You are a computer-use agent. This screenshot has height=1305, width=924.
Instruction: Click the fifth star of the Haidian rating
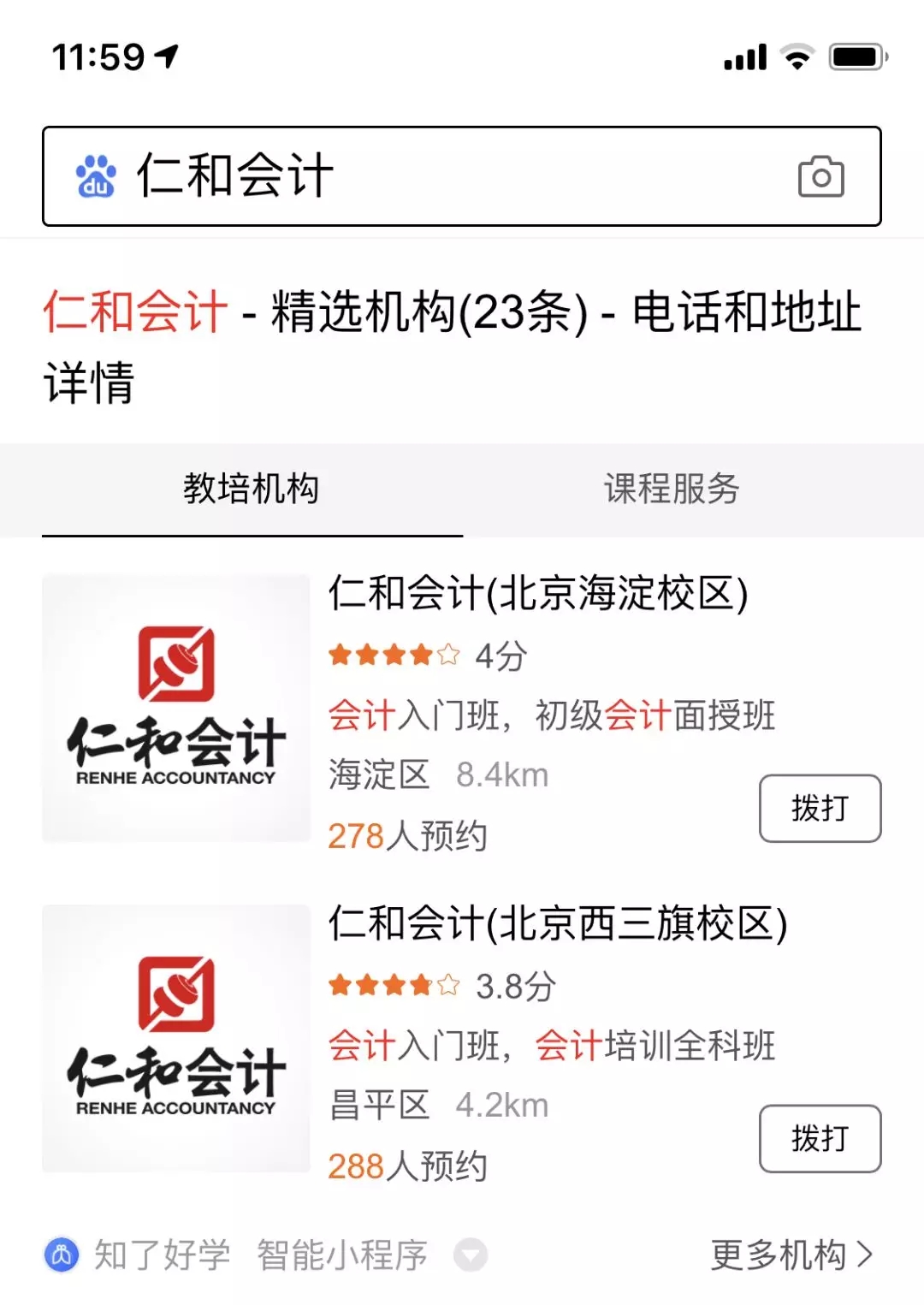click(x=448, y=654)
